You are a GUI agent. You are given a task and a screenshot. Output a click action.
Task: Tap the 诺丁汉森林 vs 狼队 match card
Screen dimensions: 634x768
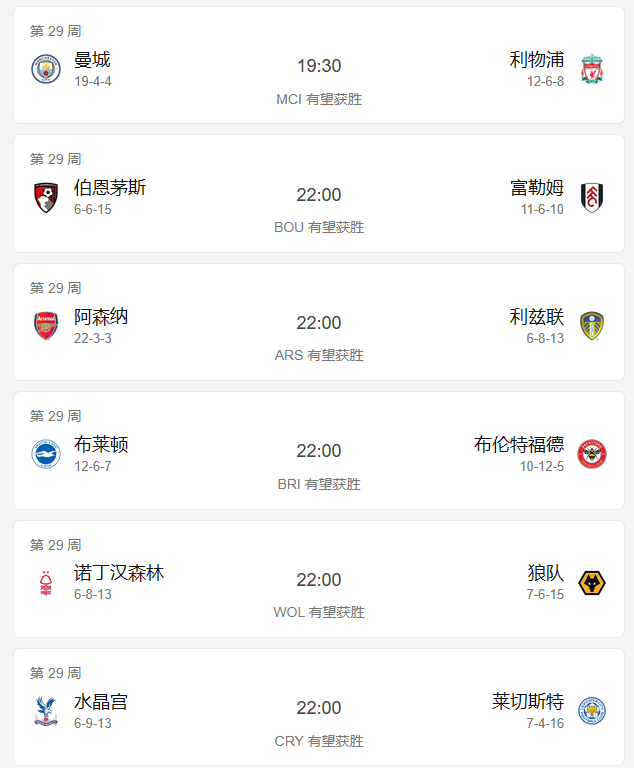coord(318,580)
